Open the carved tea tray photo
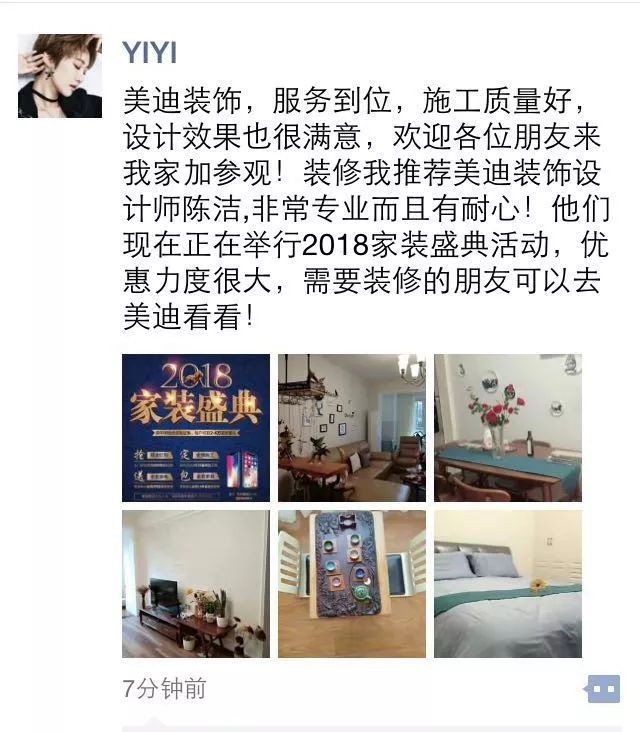Viewport: 640px width, 732px height. click(352, 584)
